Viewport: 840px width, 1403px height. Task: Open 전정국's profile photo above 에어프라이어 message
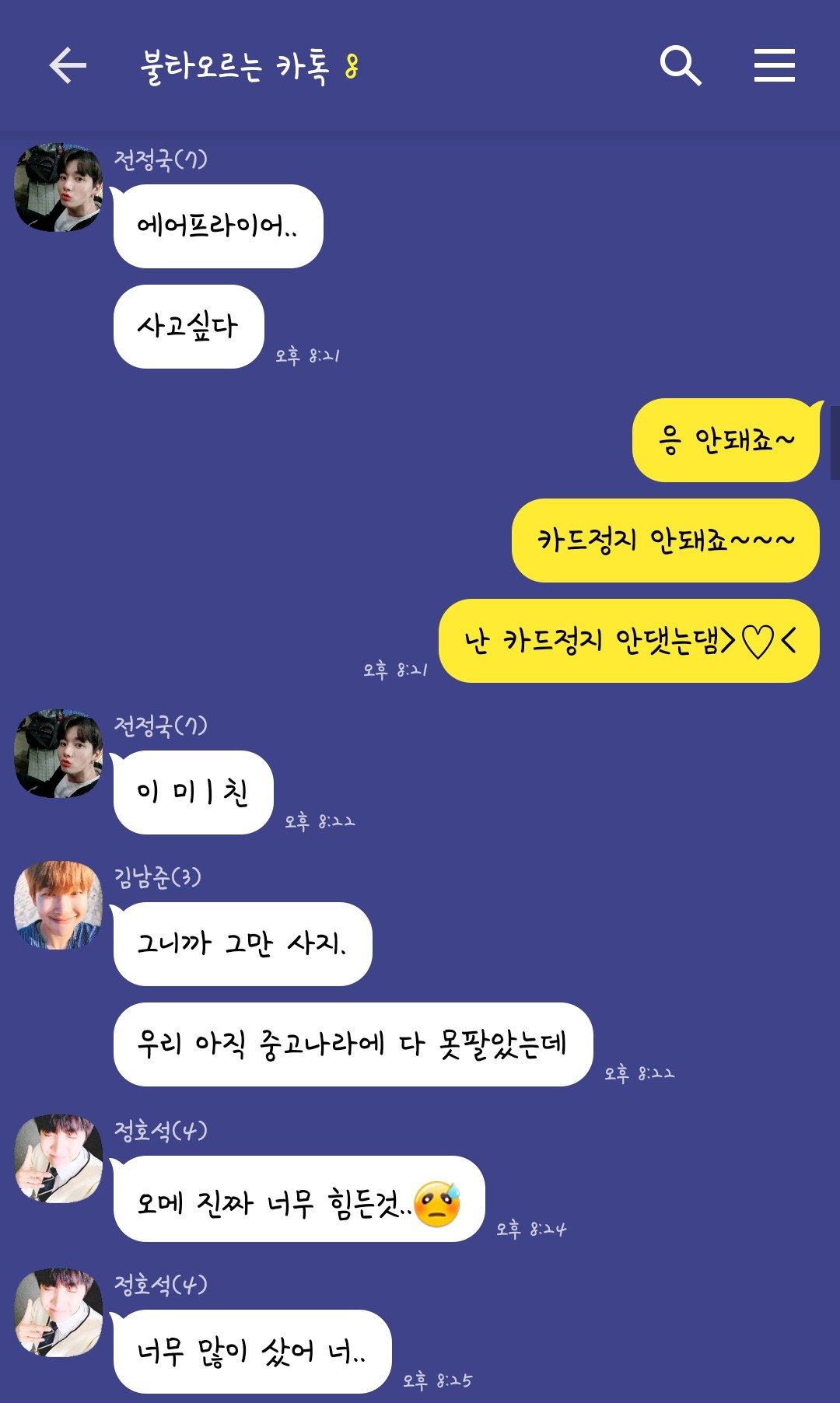coord(58,187)
